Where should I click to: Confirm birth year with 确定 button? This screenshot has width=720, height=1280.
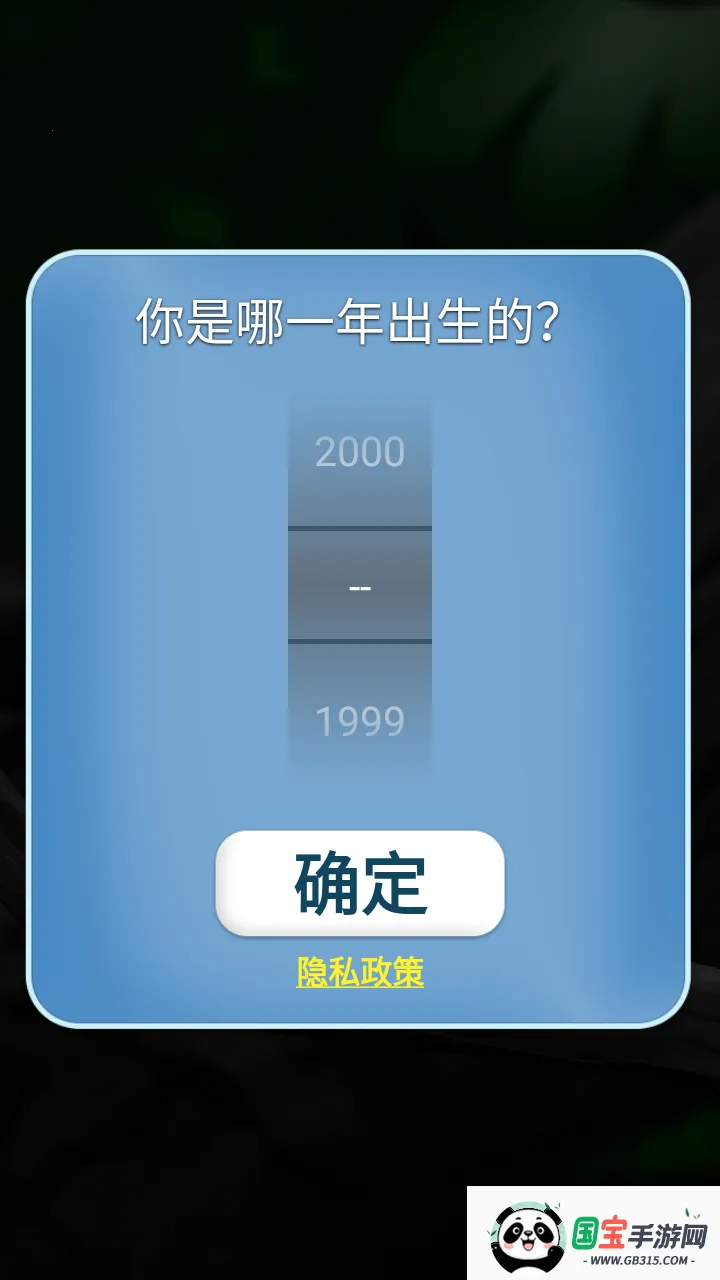(x=360, y=884)
